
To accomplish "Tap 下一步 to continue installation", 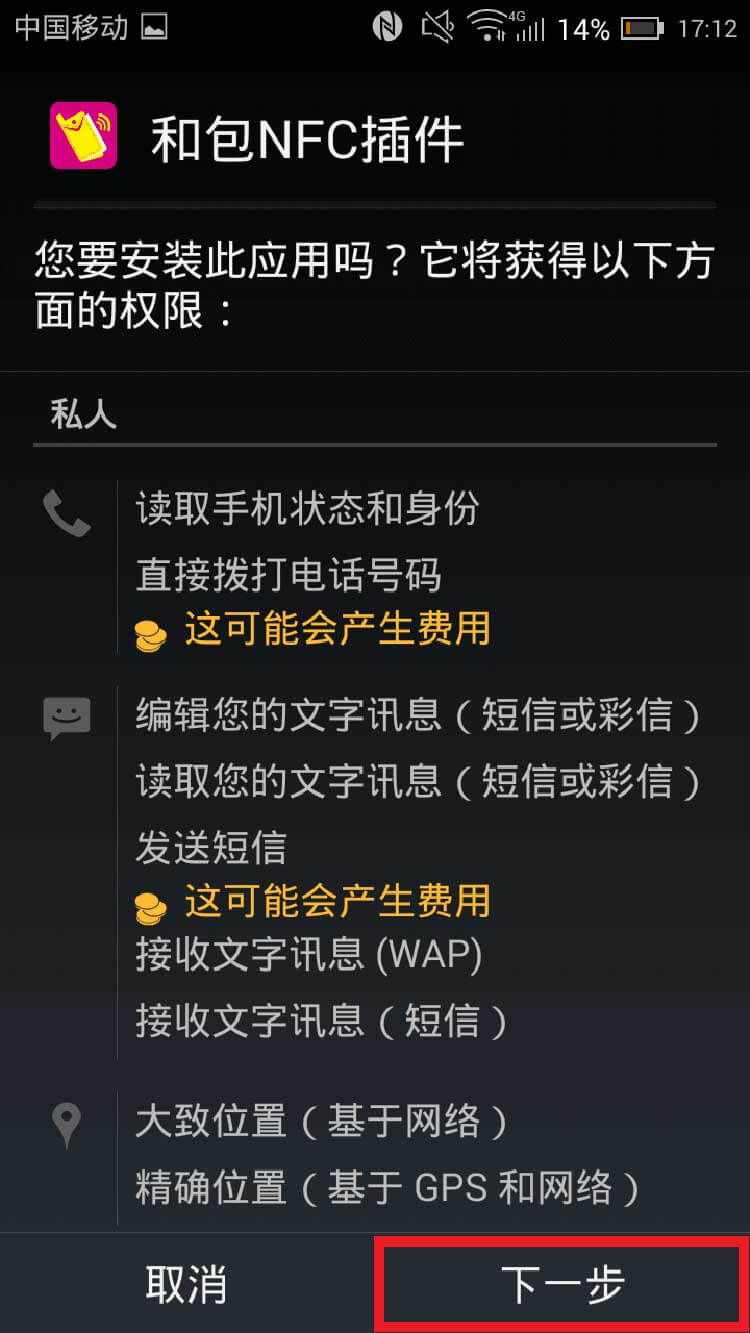I will coord(562,1284).
